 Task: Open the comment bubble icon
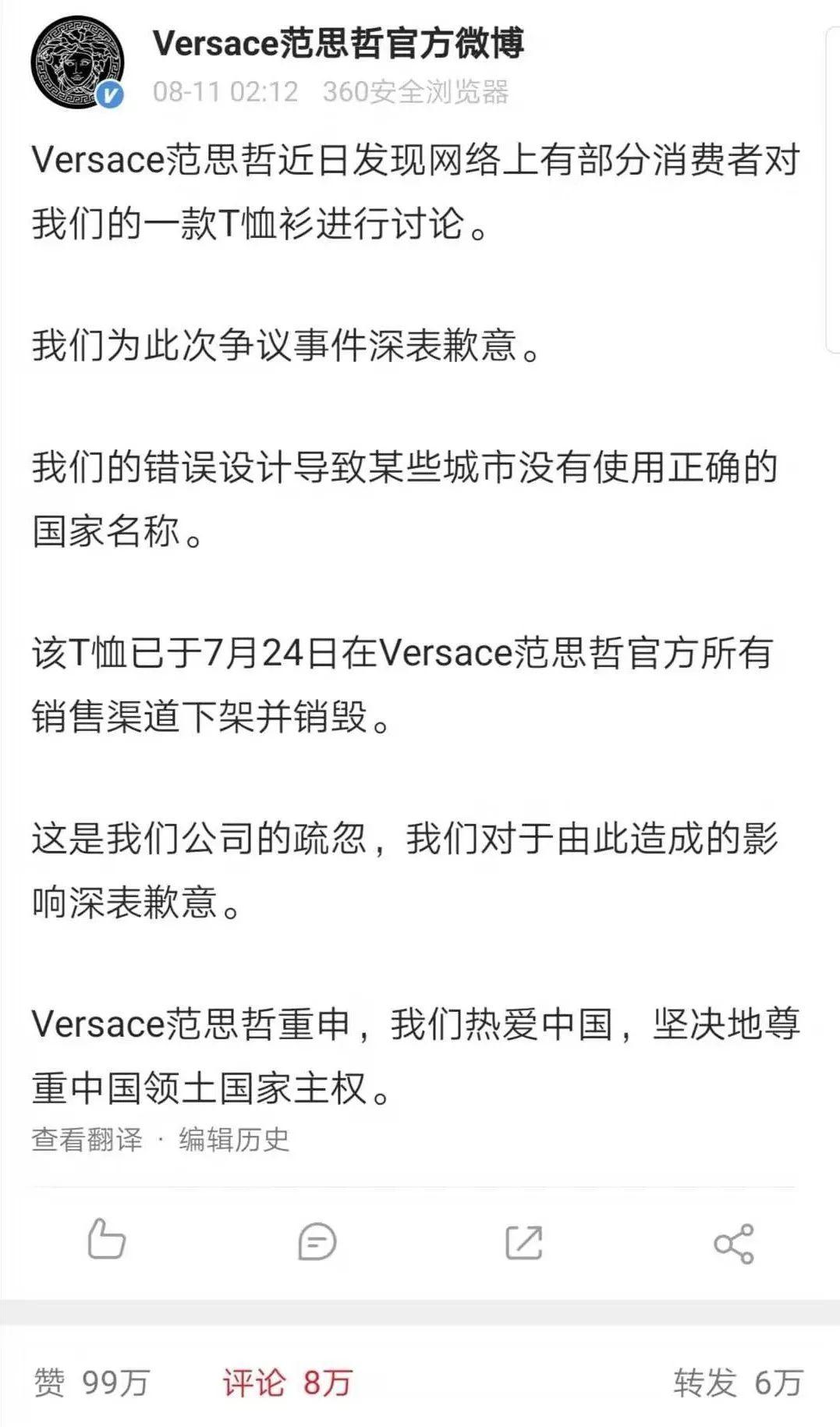tap(317, 1241)
